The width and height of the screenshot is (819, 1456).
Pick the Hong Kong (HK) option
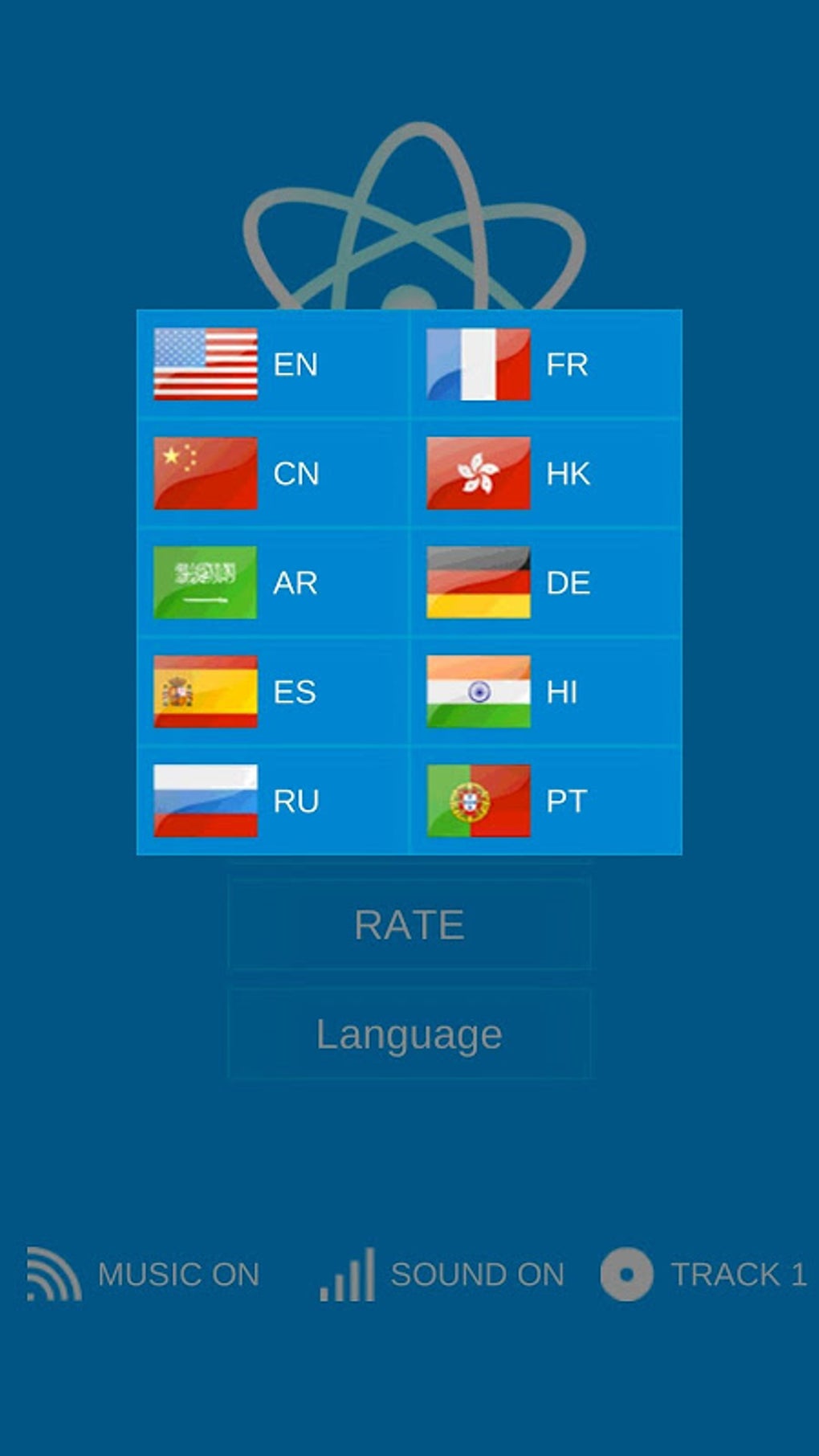pos(546,473)
